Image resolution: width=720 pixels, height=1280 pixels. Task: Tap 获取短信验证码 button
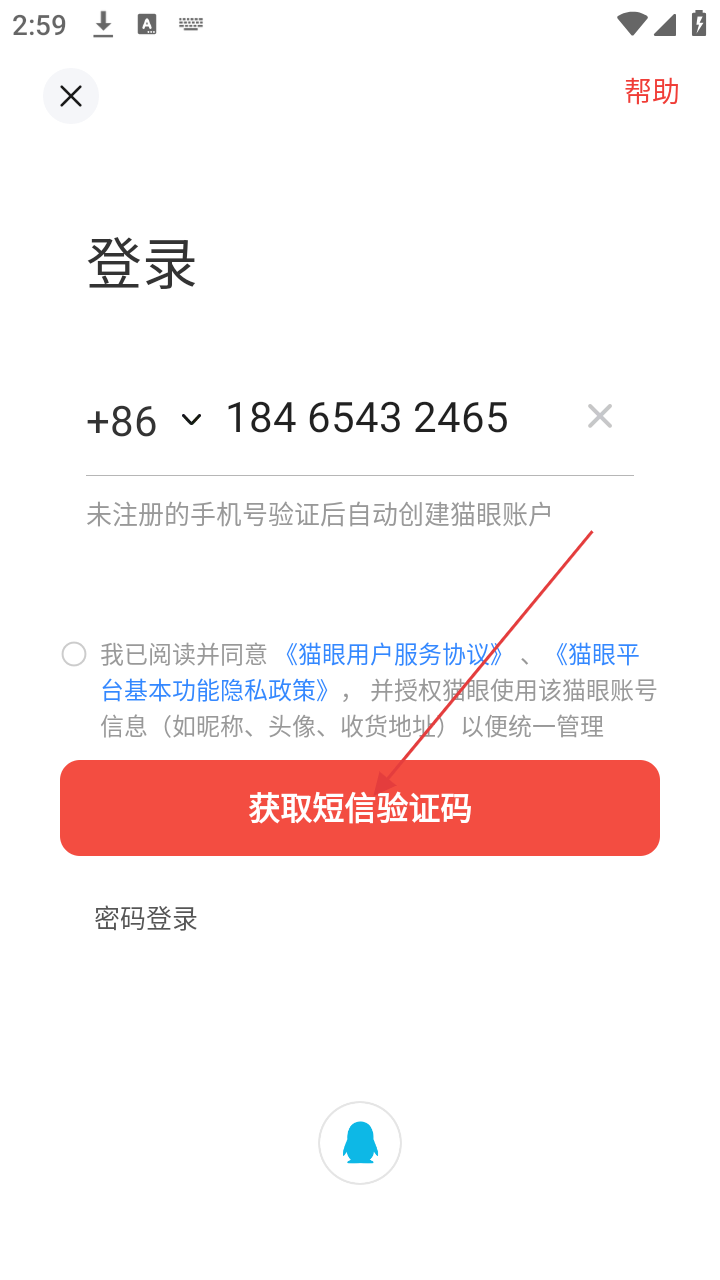[360, 808]
